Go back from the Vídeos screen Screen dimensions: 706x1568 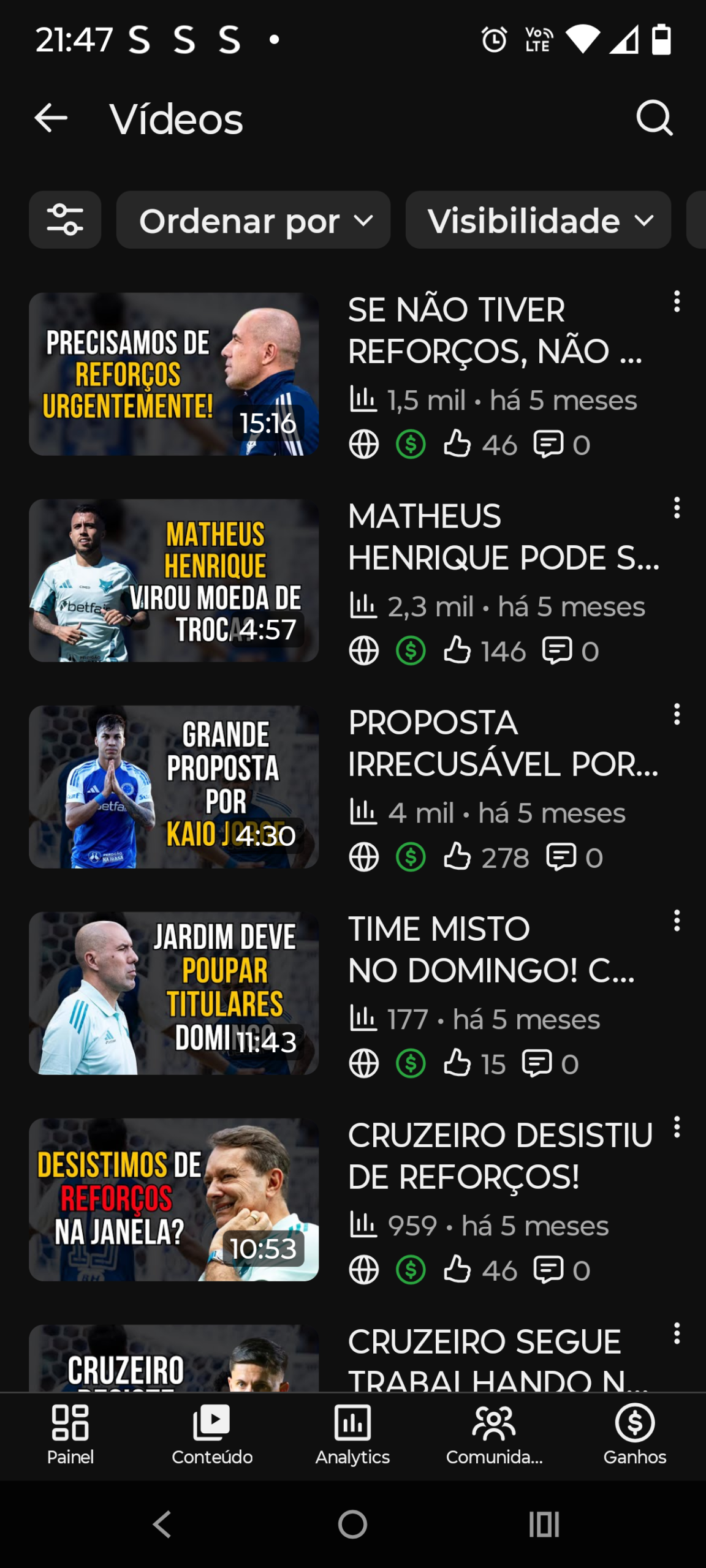pos(51,118)
